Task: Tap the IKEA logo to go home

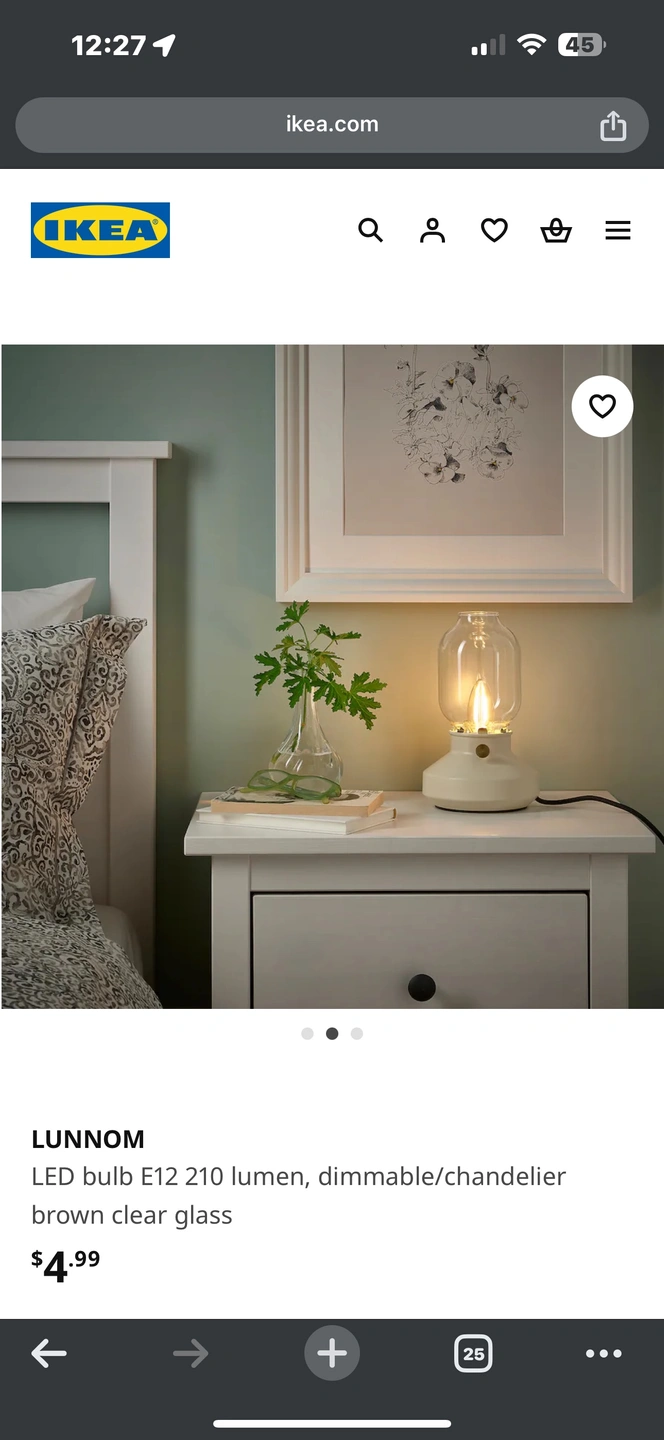Action: click(100, 230)
